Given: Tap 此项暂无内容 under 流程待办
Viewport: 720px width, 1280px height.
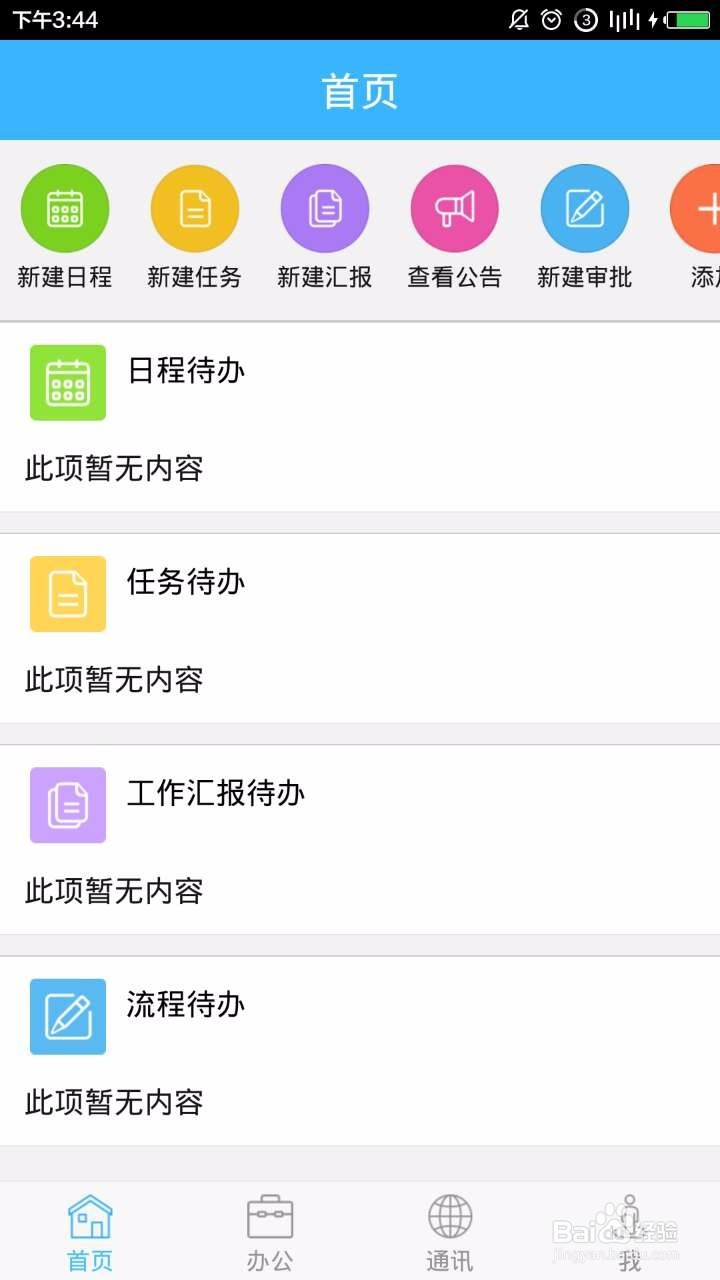Looking at the screenshot, I should [x=113, y=1104].
